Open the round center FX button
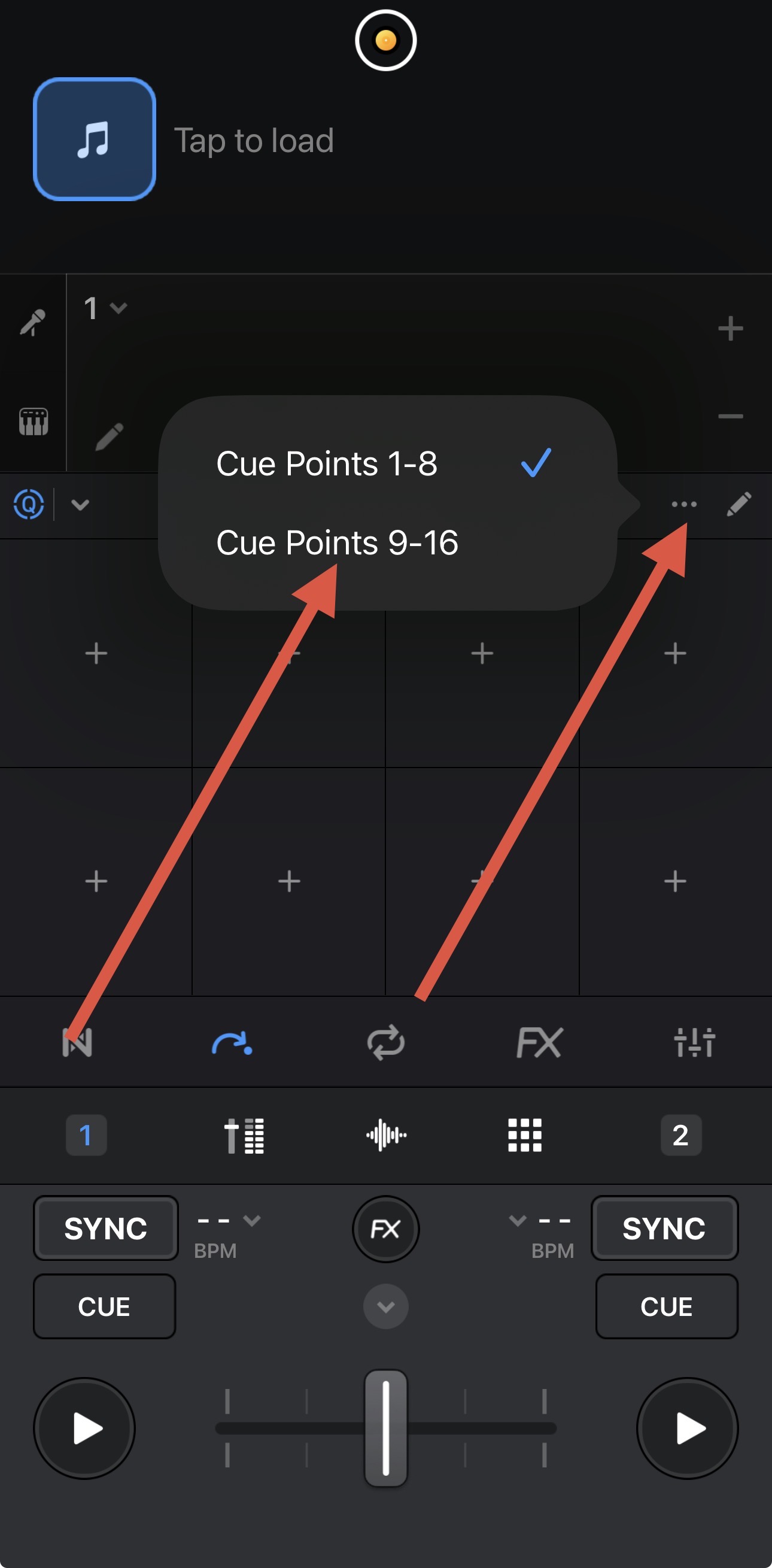This screenshot has width=772, height=1568. click(385, 1229)
